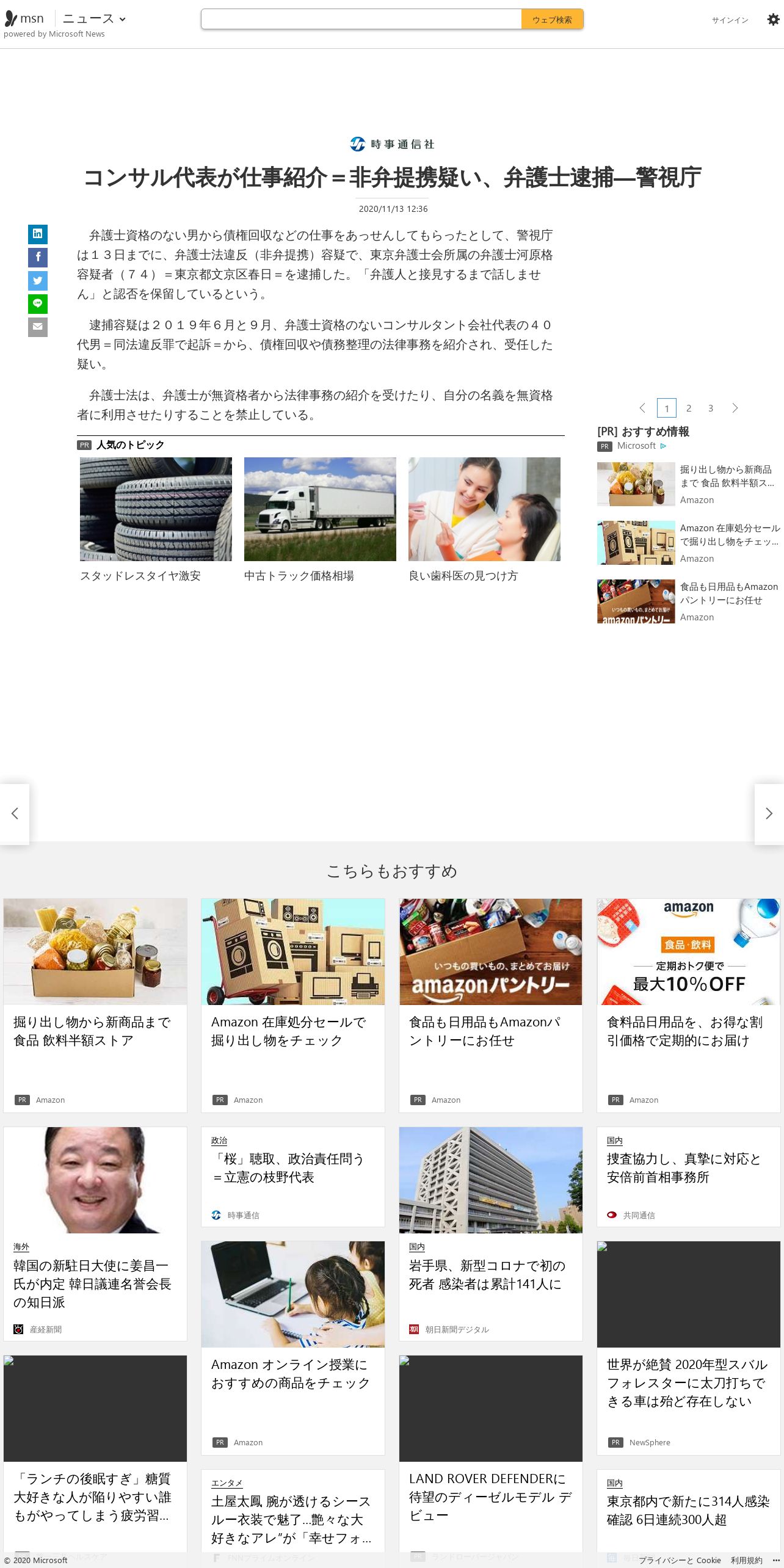Viewport: 784px width, 1568px height.
Task: Open the 東京都内で新たに314人感染確認 card
Action: pyautogui.click(x=689, y=1511)
